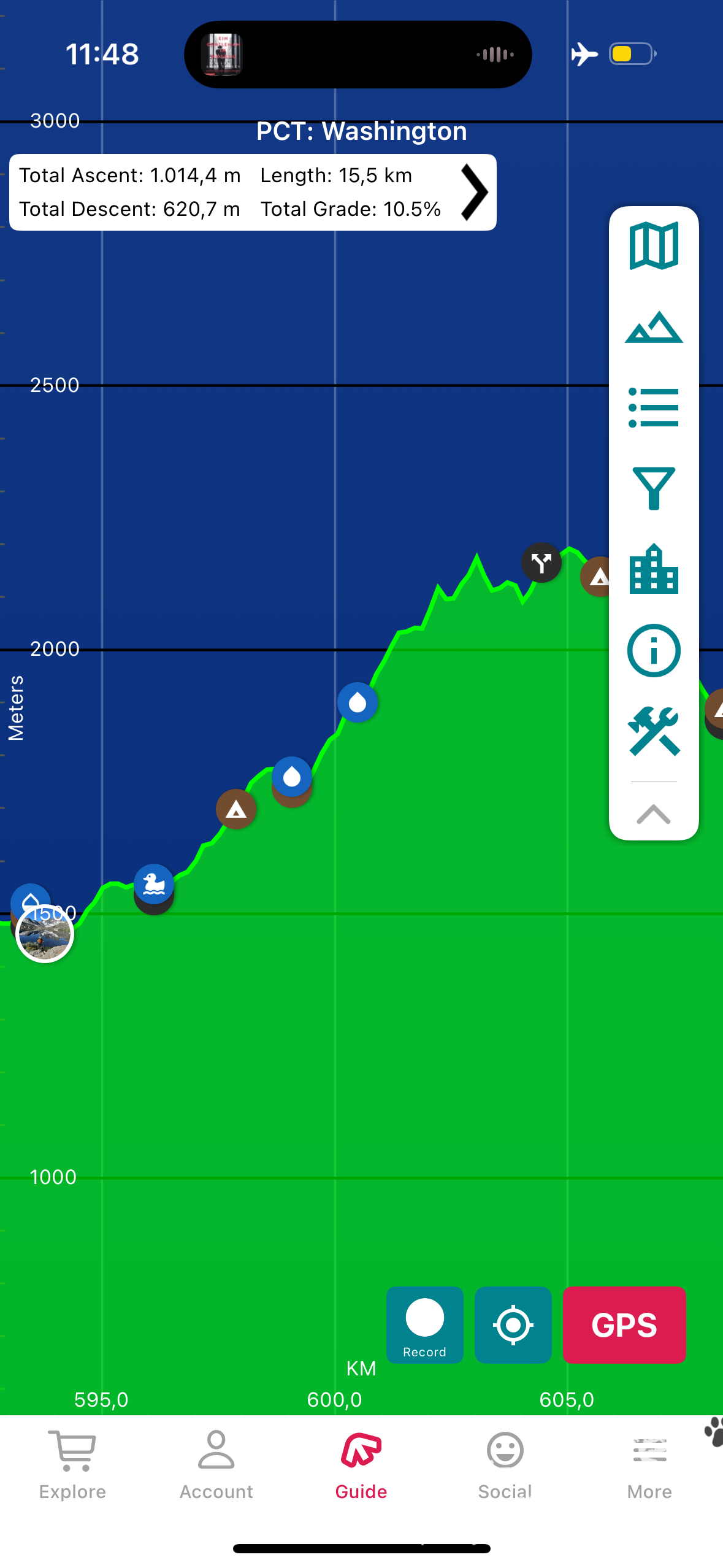723x1568 pixels.
Task: Collapse the side toolbar
Action: pyautogui.click(x=654, y=814)
